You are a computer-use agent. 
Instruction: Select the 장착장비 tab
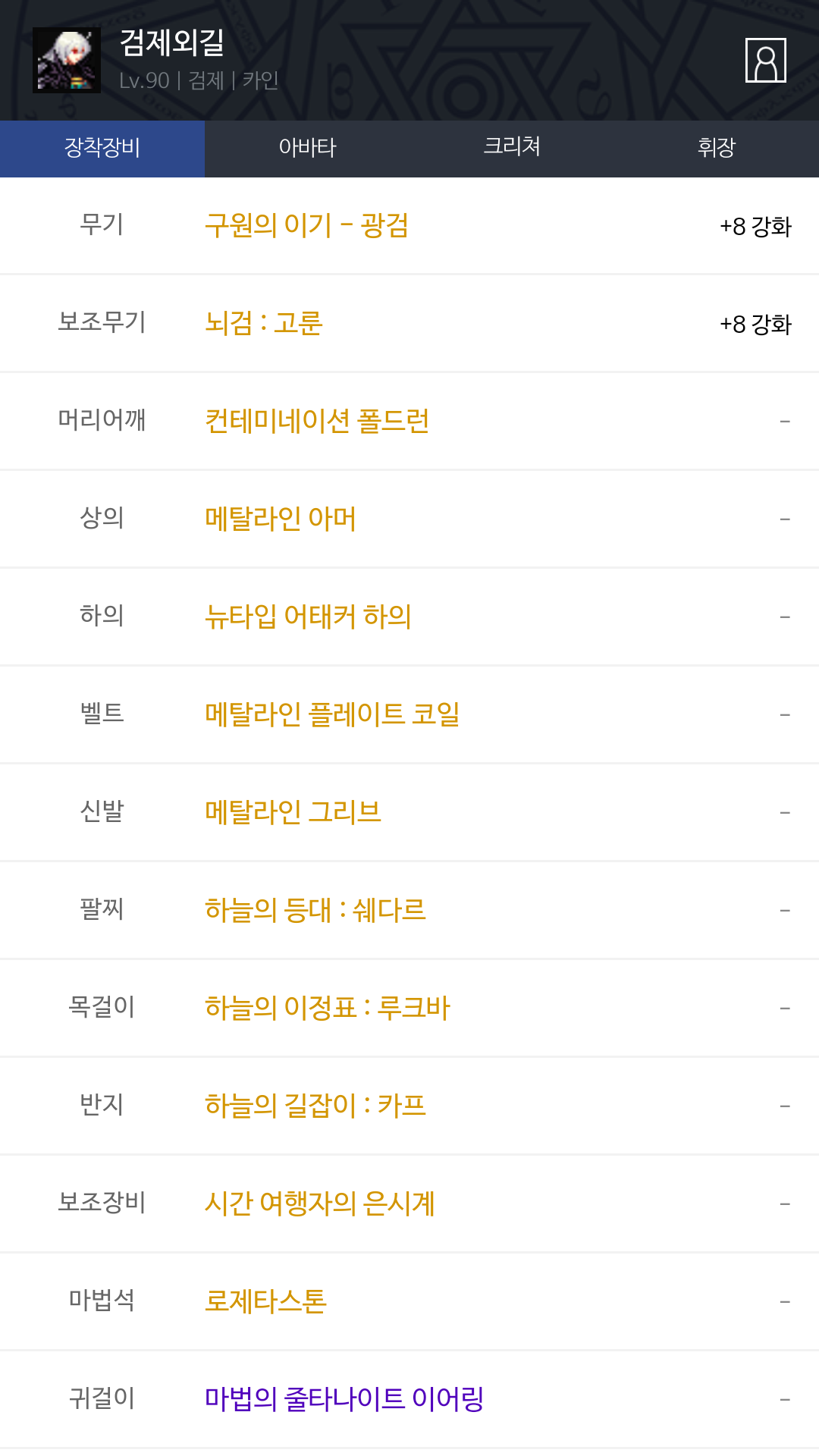(x=102, y=149)
